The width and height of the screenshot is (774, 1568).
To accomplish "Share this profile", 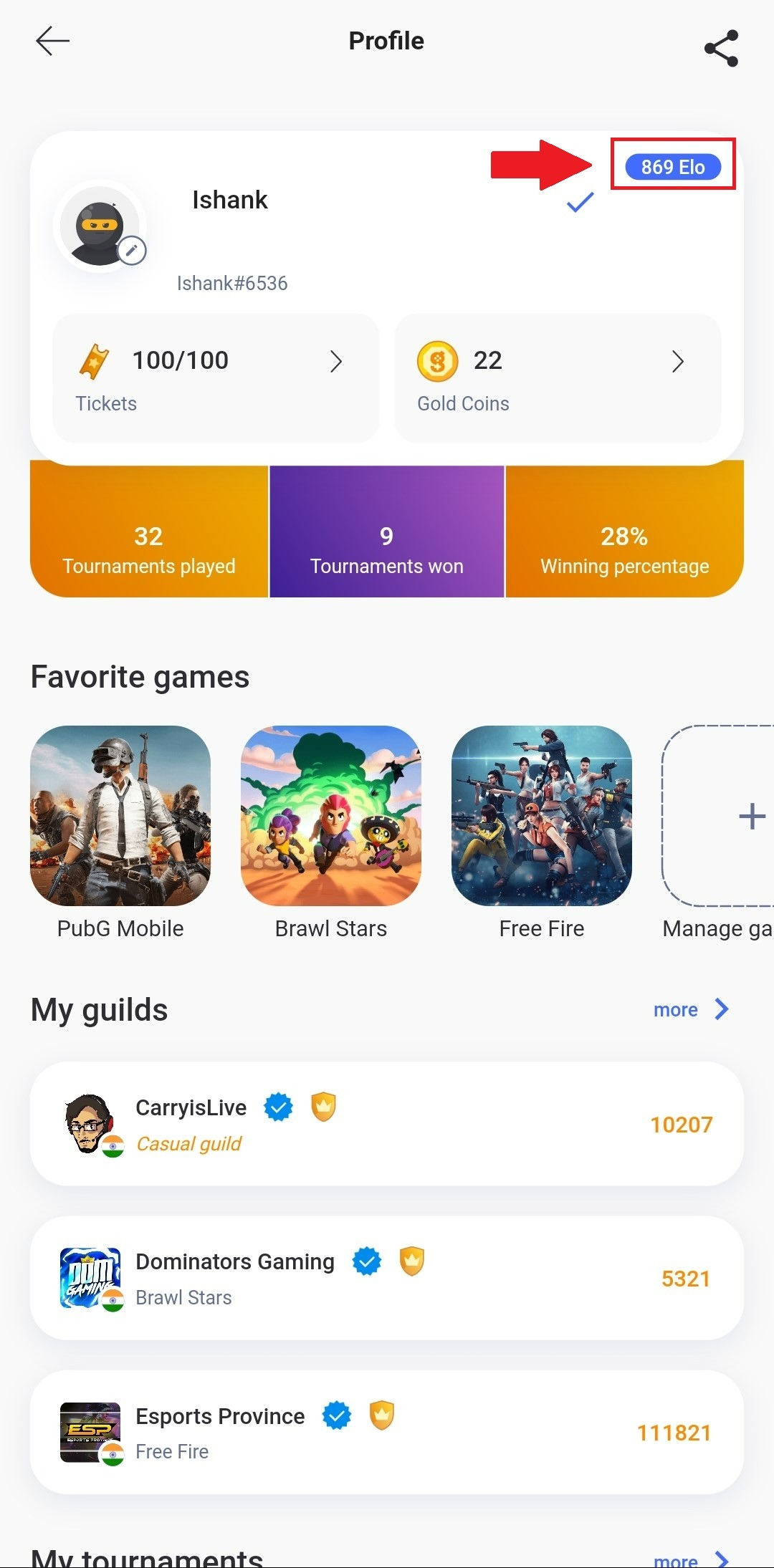I will click(721, 49).
